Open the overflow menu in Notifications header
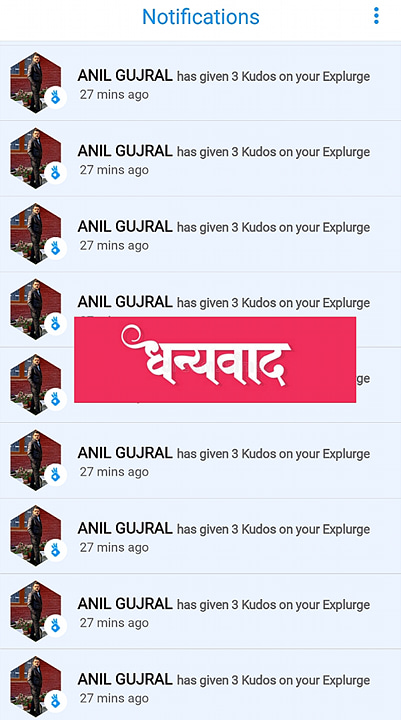 [376, 16]
